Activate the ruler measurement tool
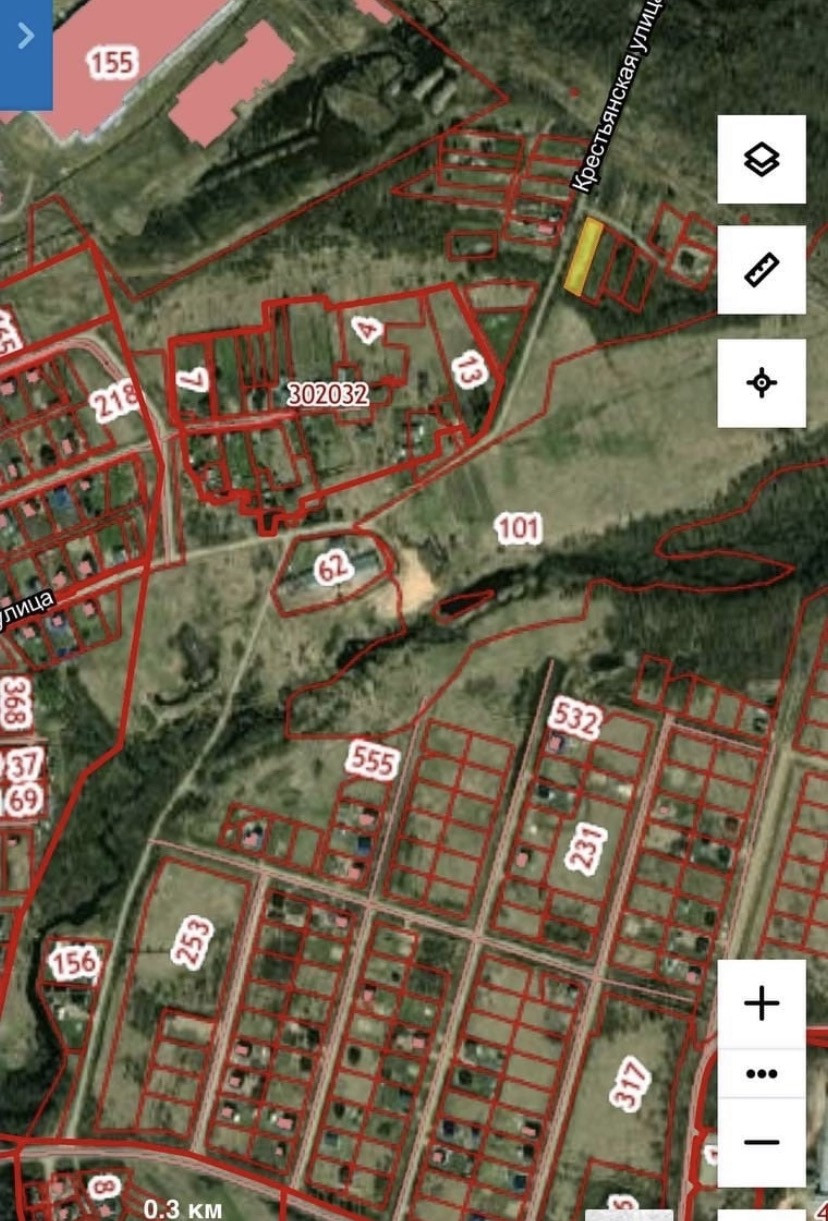The image size is (828, 1221). [761, 270]
